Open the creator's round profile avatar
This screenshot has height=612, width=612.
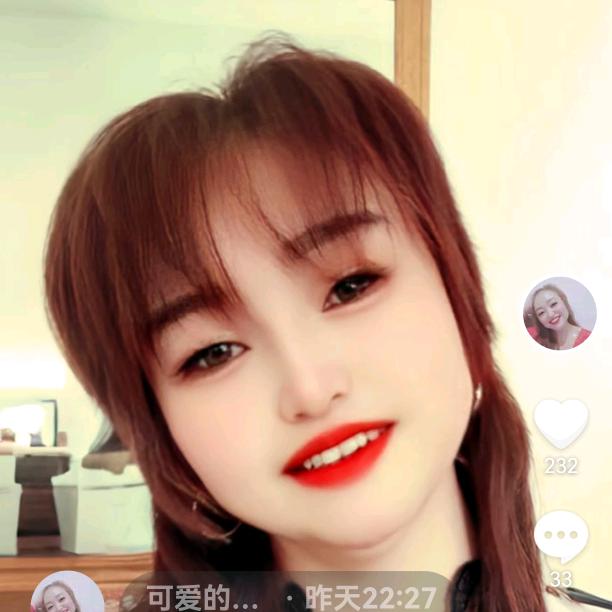[560, 313]
